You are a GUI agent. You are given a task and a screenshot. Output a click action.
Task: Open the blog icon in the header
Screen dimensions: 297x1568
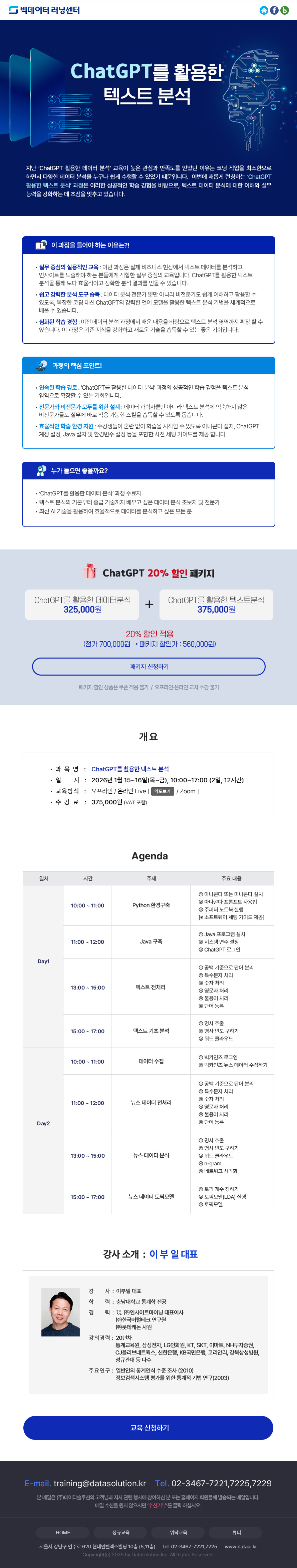pos(284,10)
